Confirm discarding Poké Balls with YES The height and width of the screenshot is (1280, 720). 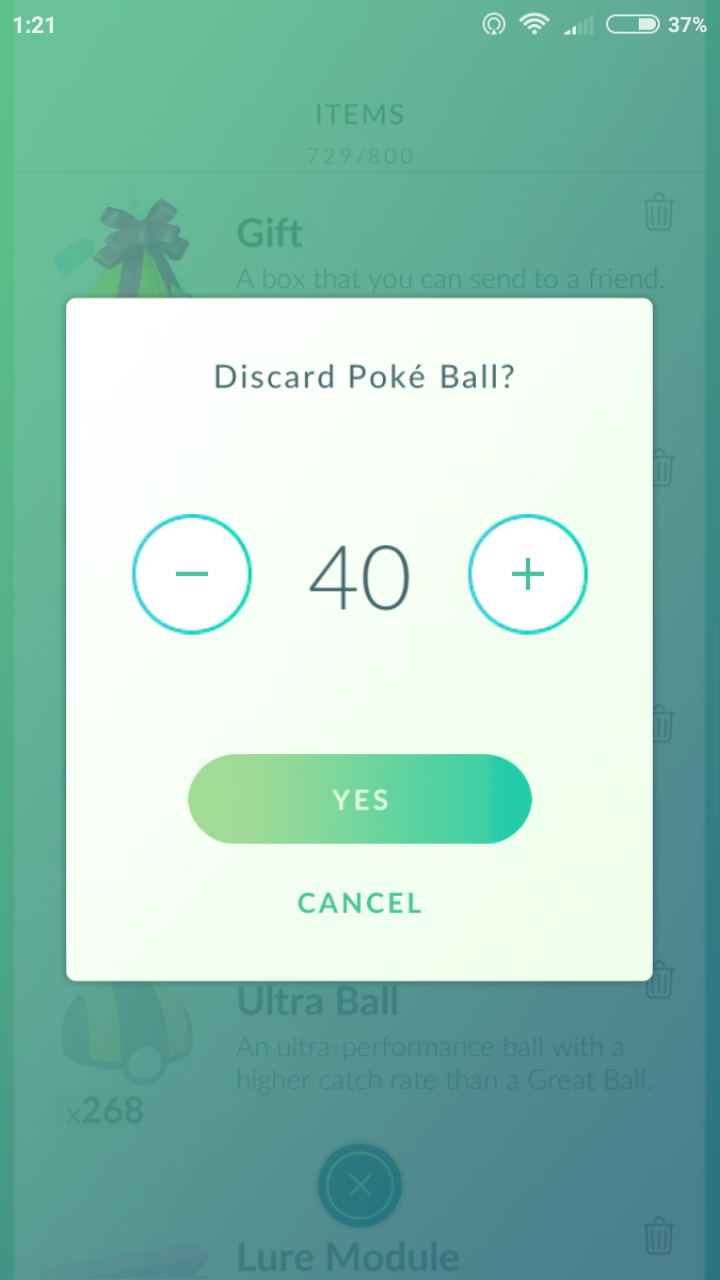(x=360, y=799)
